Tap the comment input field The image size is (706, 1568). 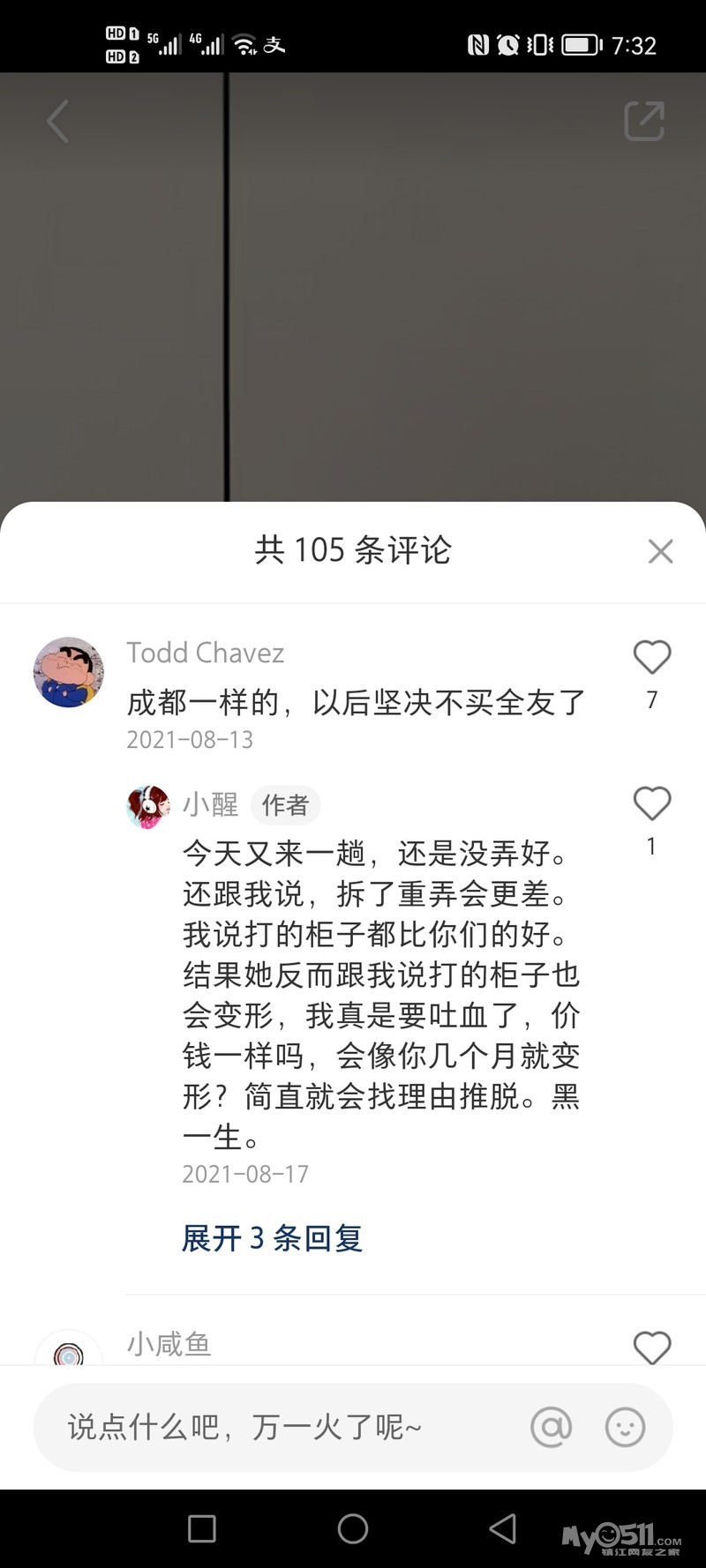coord(282,1426)
